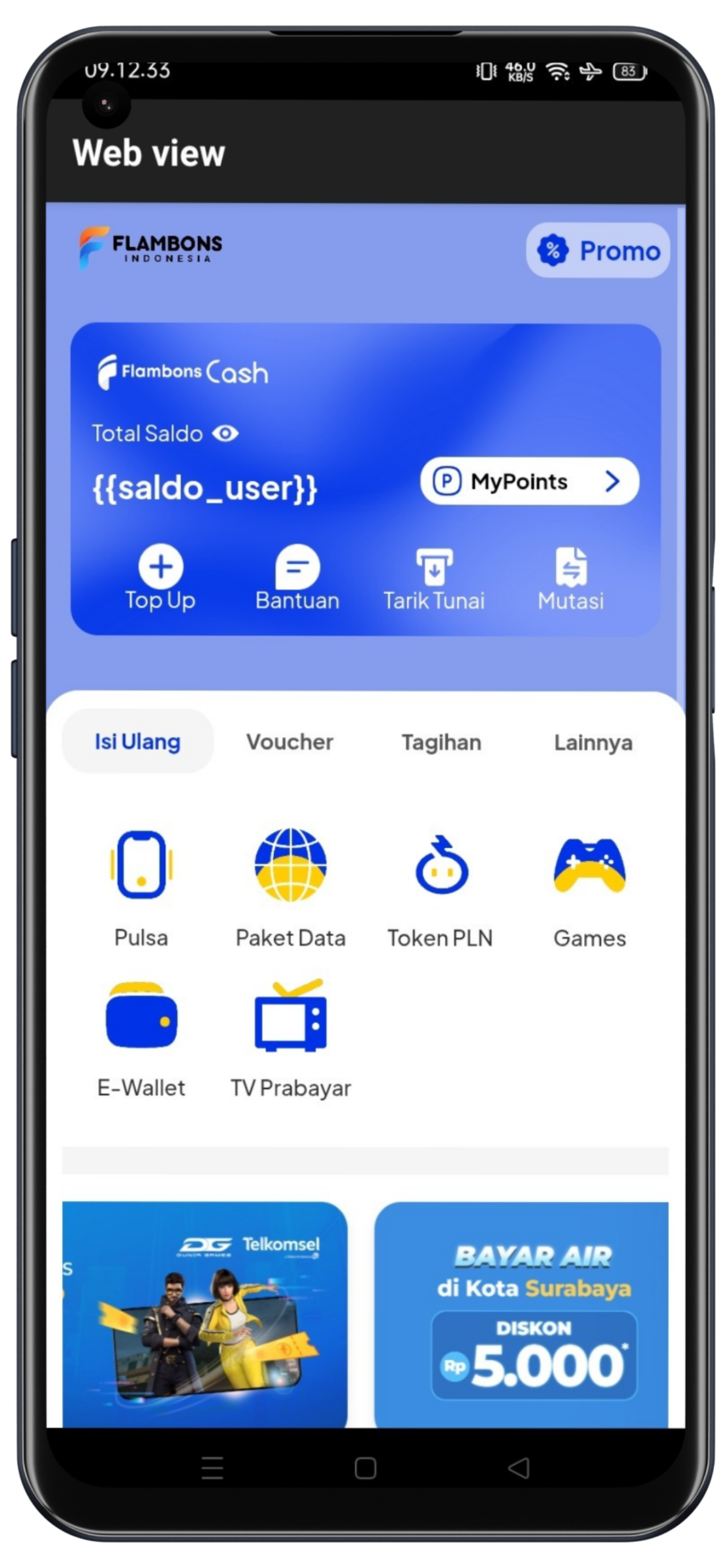Open the Promo button
Screen dimensions: 724x1568
[x=597, y=250]
